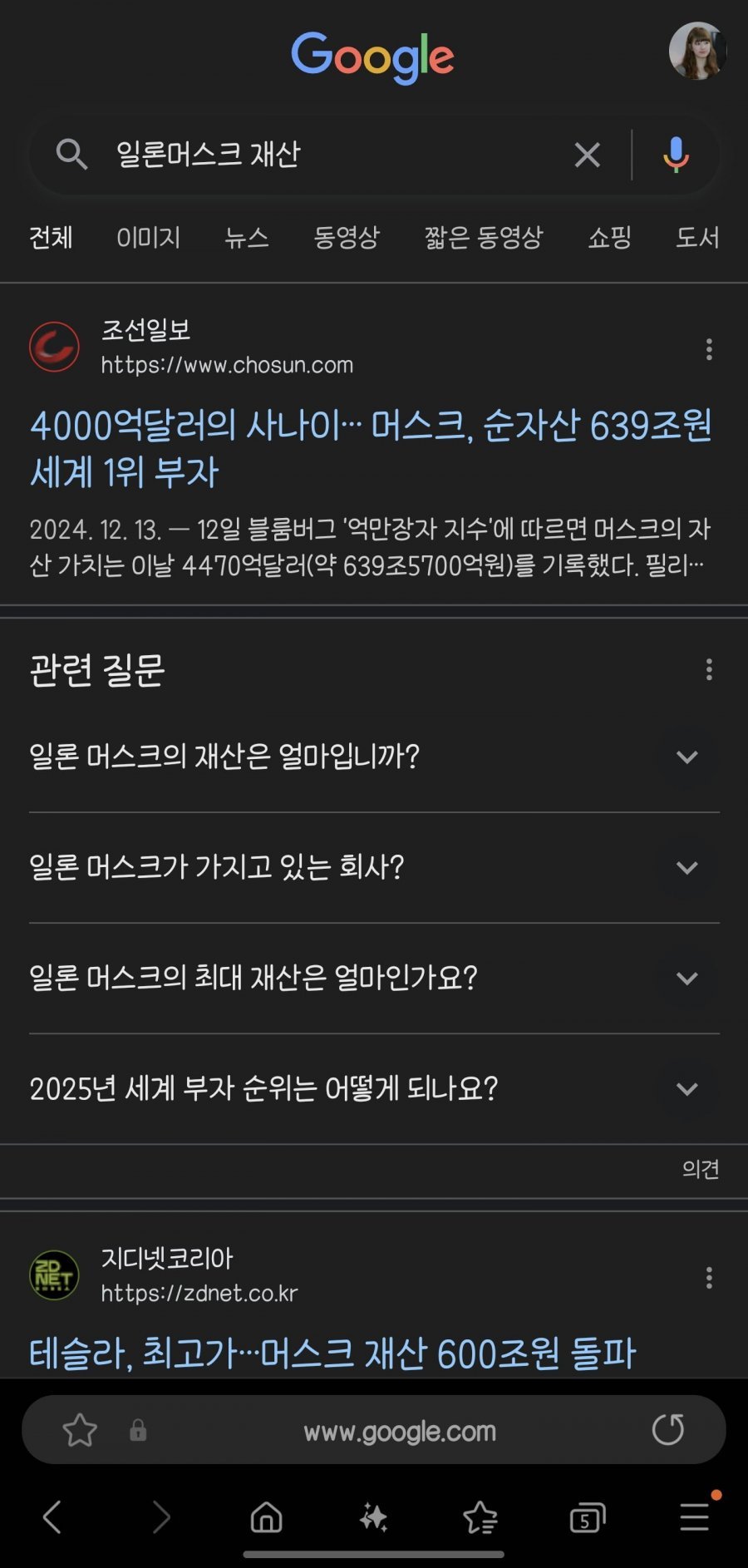The width and height of the screenshot is (748, 1568).
Task: Bookmark this page with the address bar star
Action: (80, 1430)
